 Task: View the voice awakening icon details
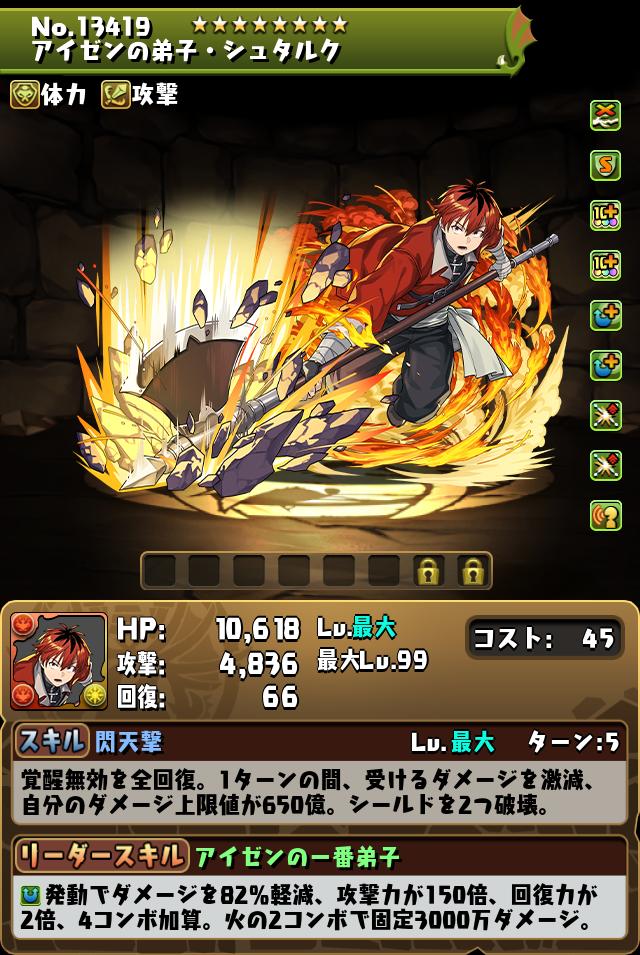point(605,515)
